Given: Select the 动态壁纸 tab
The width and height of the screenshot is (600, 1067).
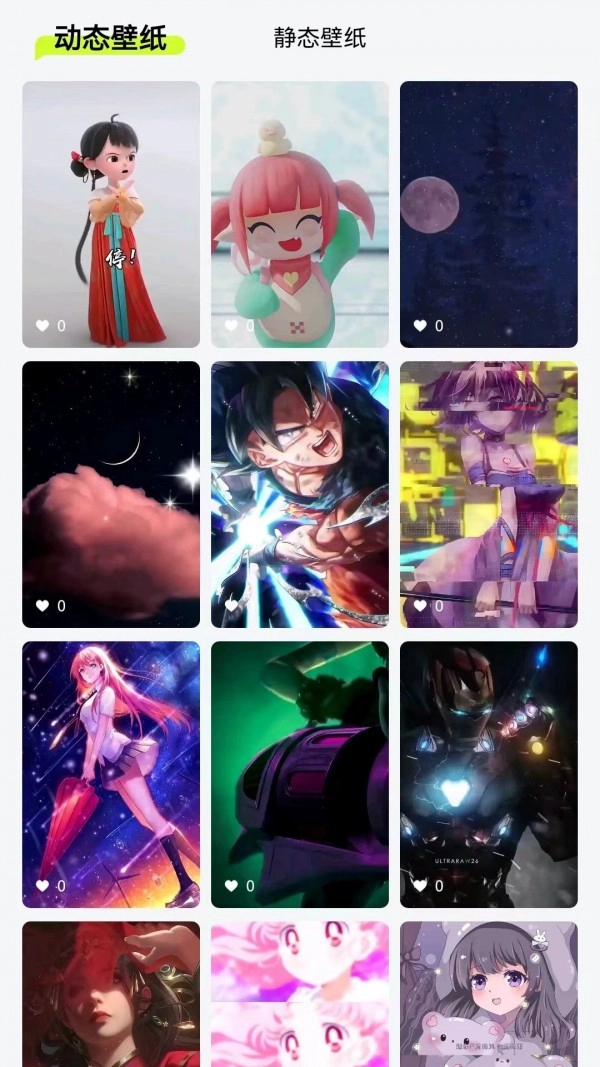Looking at the screenshot, I should (110, 38).
